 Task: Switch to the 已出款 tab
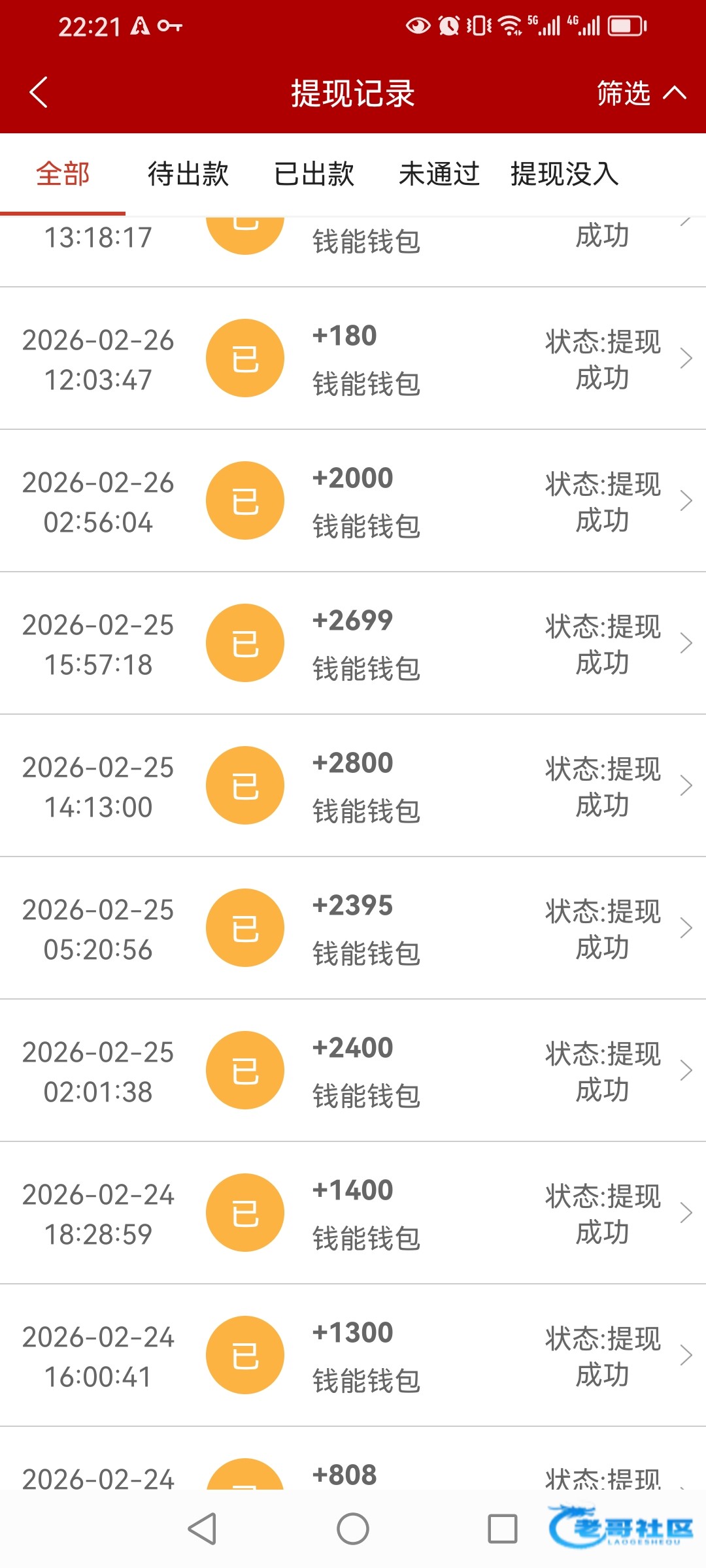[314, 174]
